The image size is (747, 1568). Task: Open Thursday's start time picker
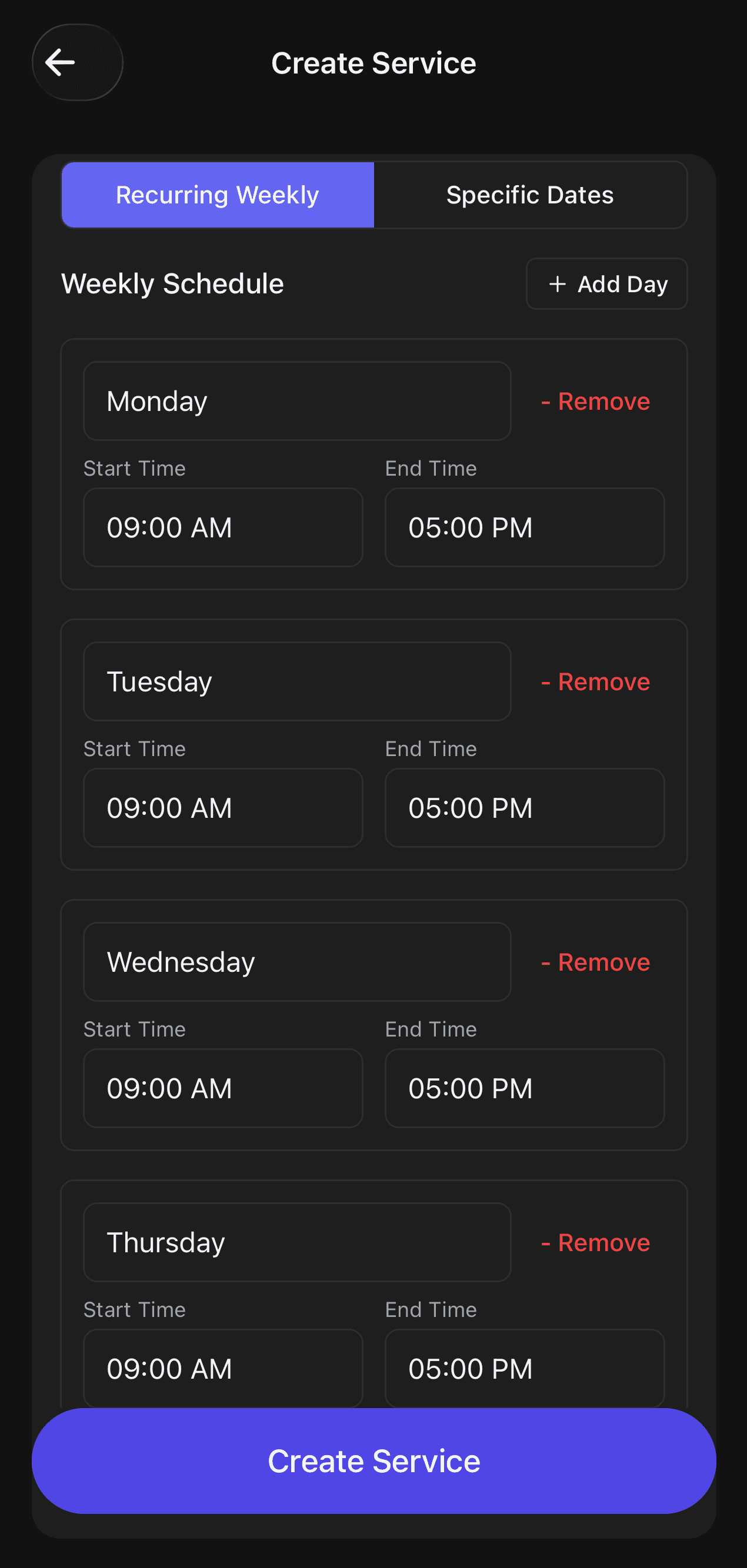click(223, 1369)
